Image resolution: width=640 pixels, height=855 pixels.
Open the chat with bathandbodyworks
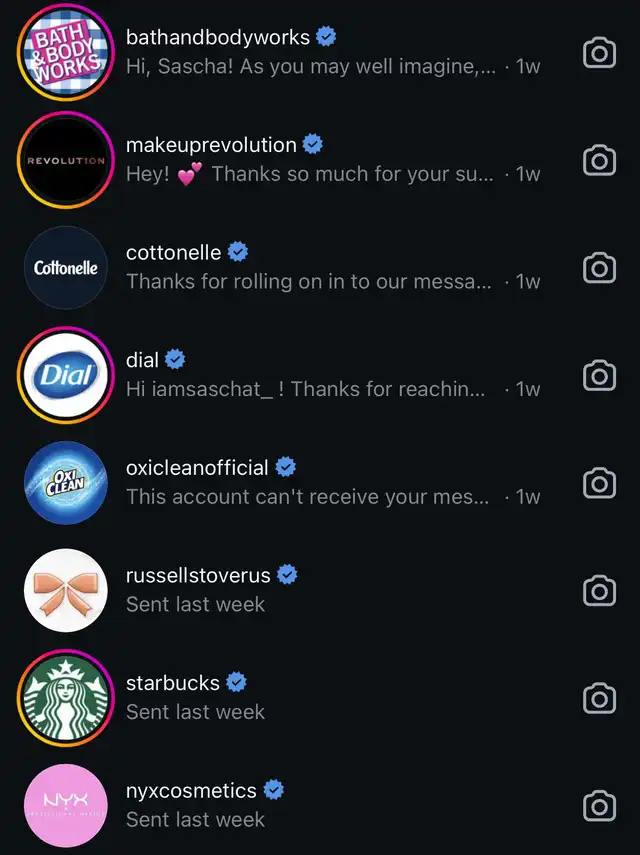[320, 52]
